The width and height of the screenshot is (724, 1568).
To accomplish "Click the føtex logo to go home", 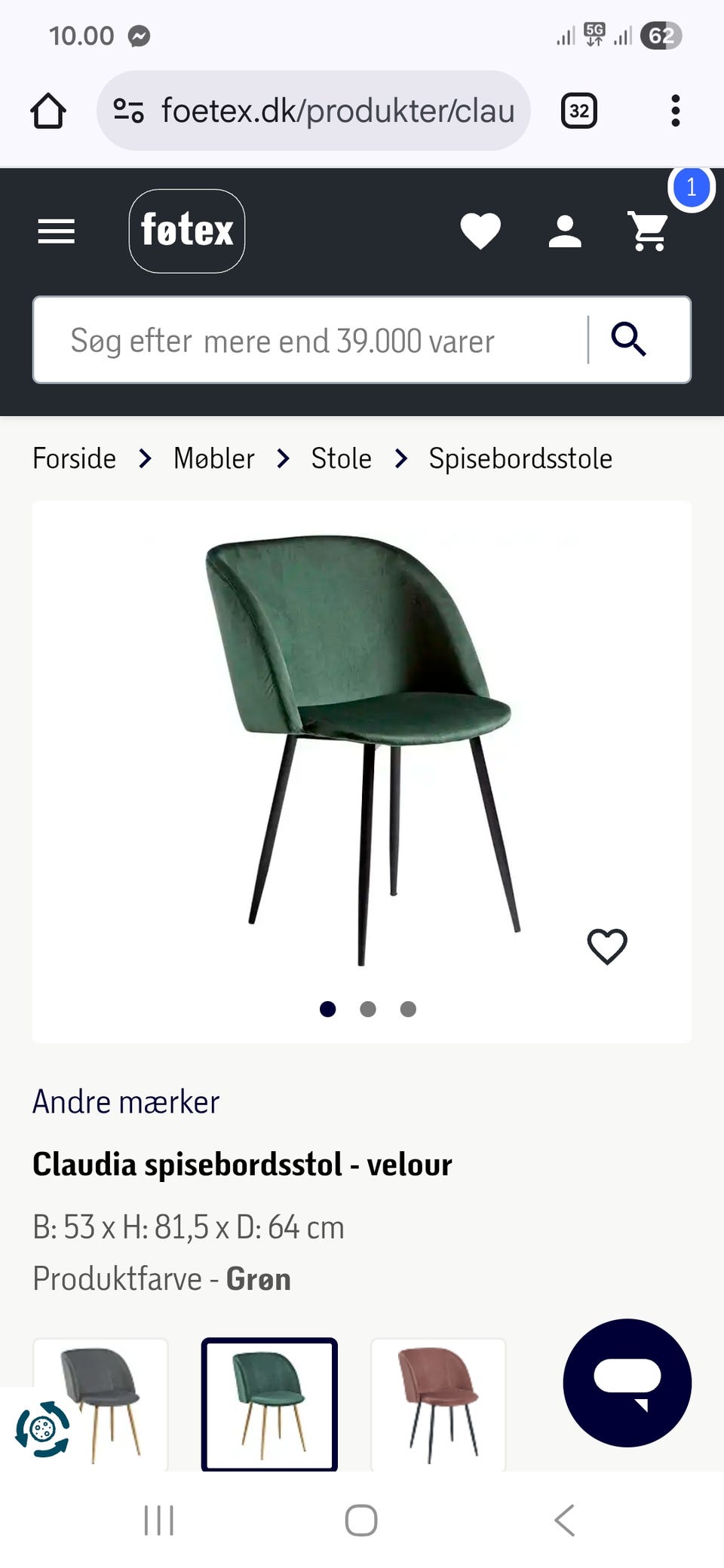I will point(186,231).
